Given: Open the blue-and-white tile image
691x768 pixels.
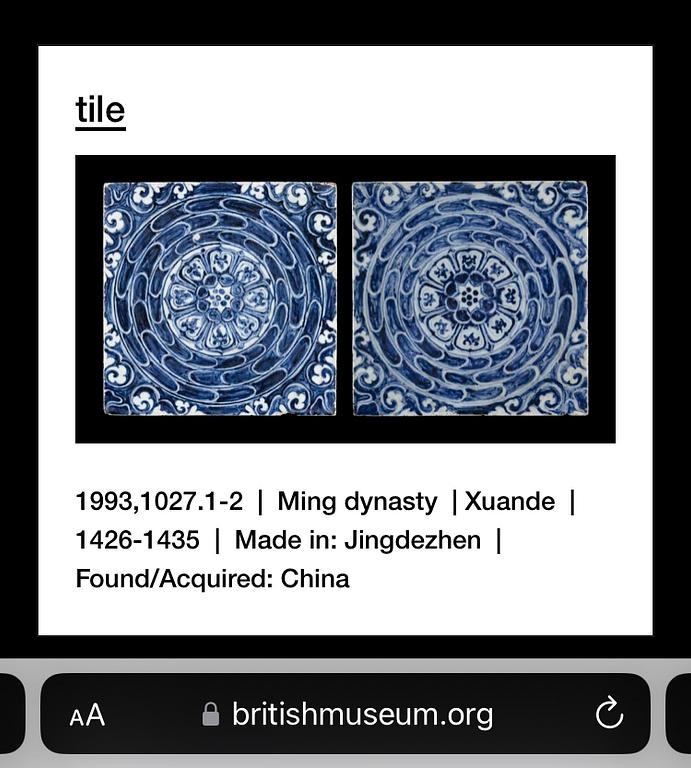Looking at the screenshot, I should point(345,299).
